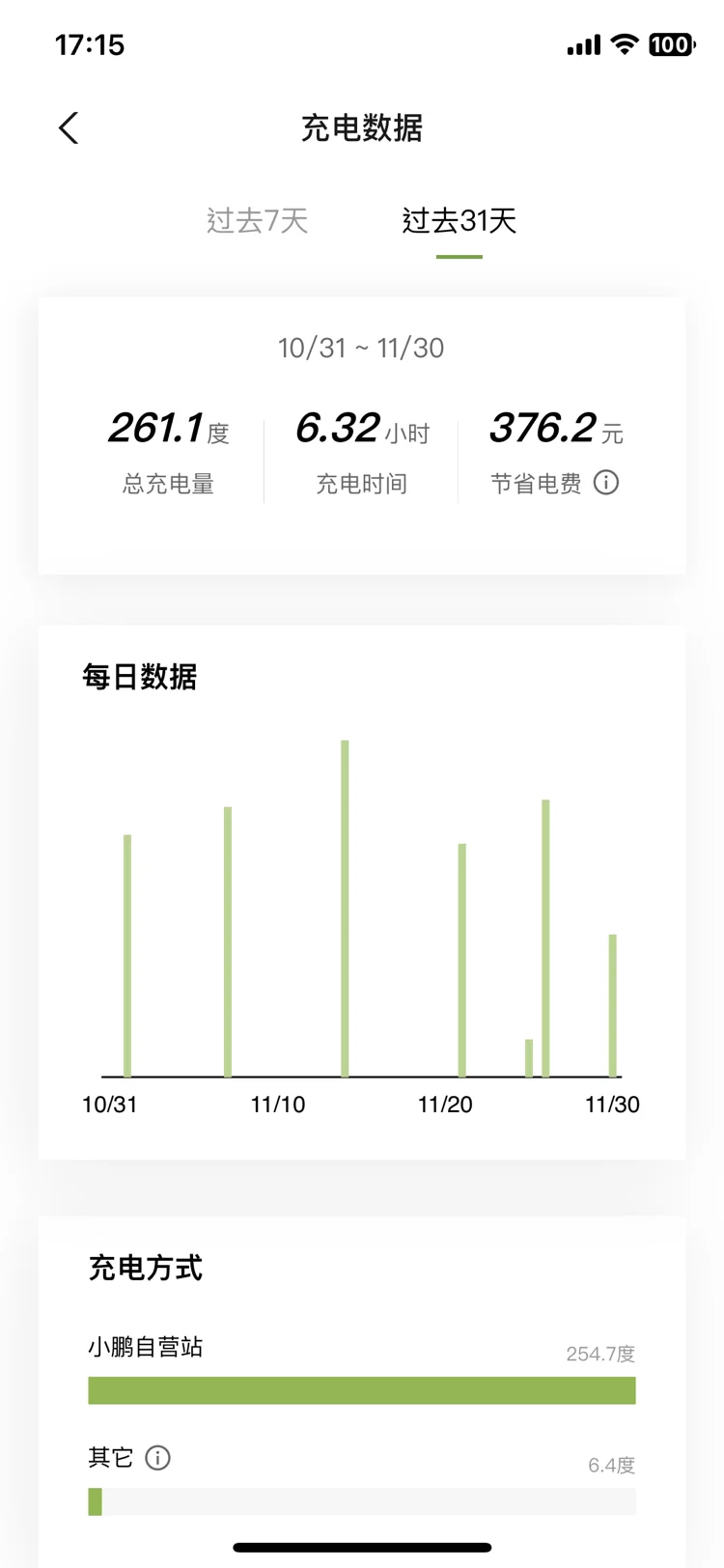Viewport: 724px width, 1568px height.
Task: Open the info icon beside 节省电费
Action: tap(606, 483)
